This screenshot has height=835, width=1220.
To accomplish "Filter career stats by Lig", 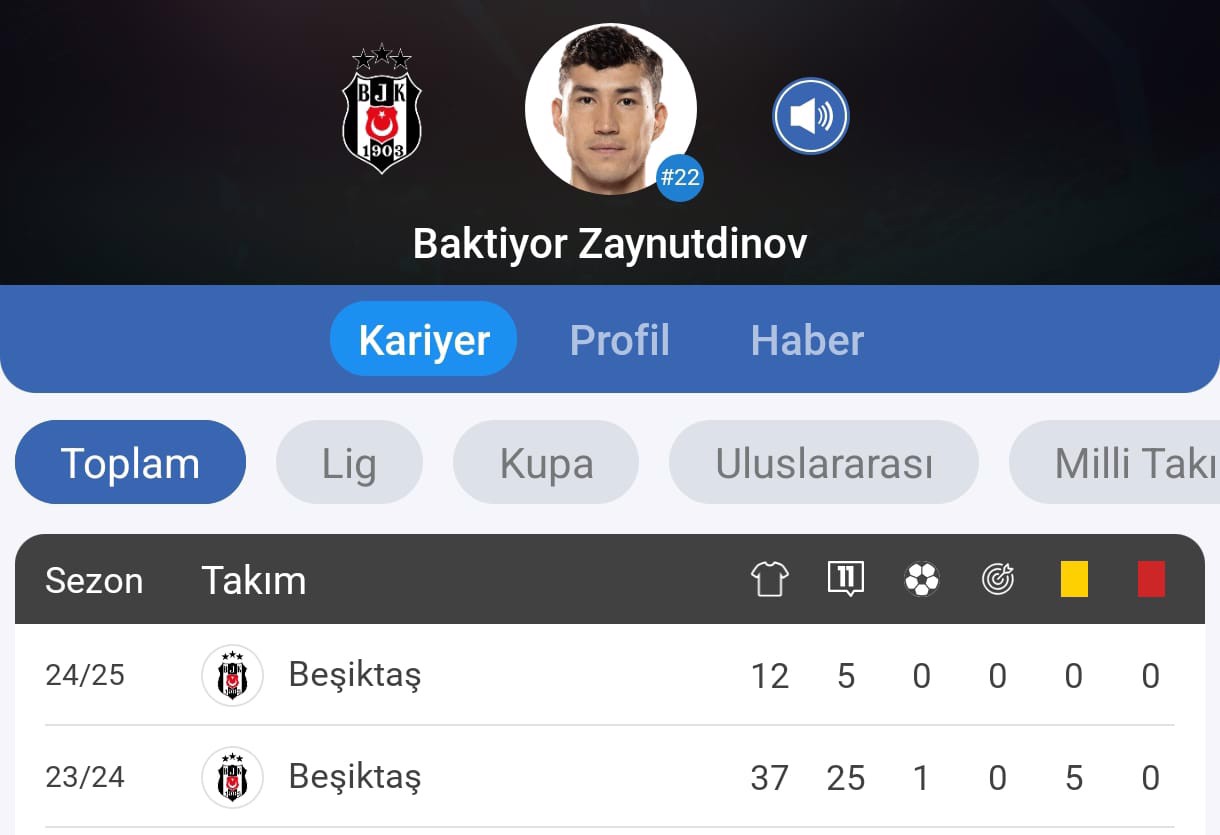I will pyautogui.click(x=349, y=463).
